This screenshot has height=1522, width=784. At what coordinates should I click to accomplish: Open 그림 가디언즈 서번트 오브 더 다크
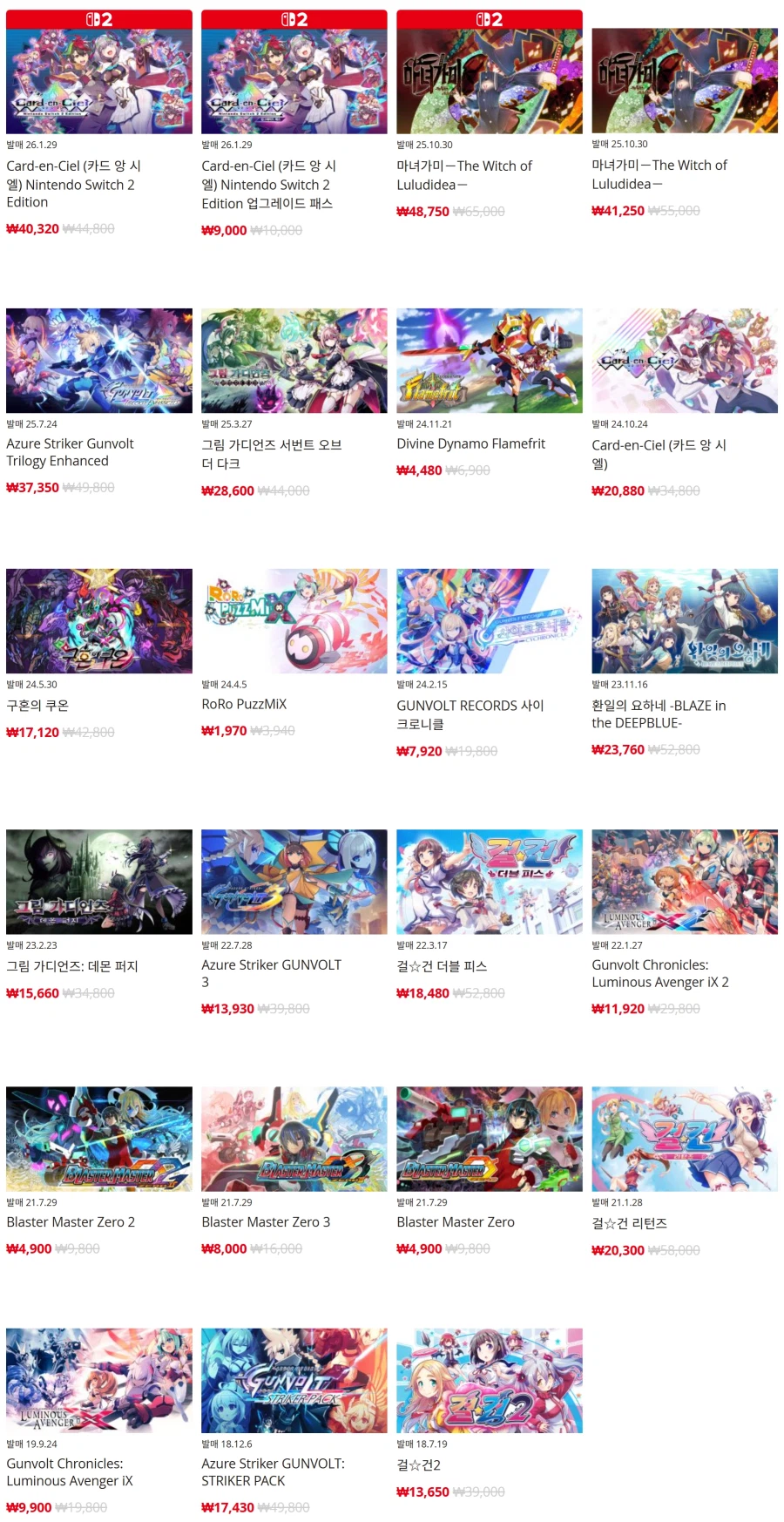pyautogui.click(x=294, y=360)
